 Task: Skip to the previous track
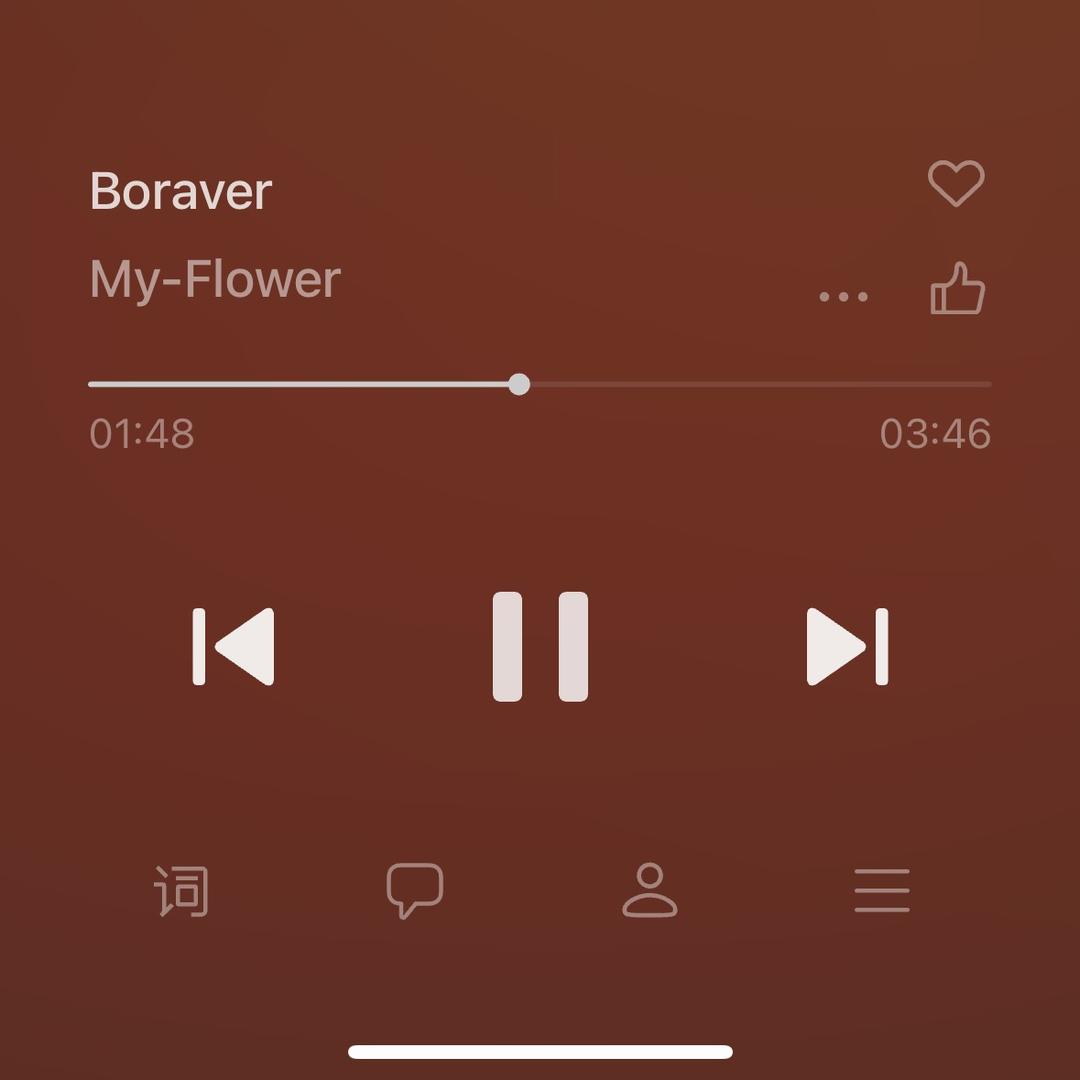(234, 646)
